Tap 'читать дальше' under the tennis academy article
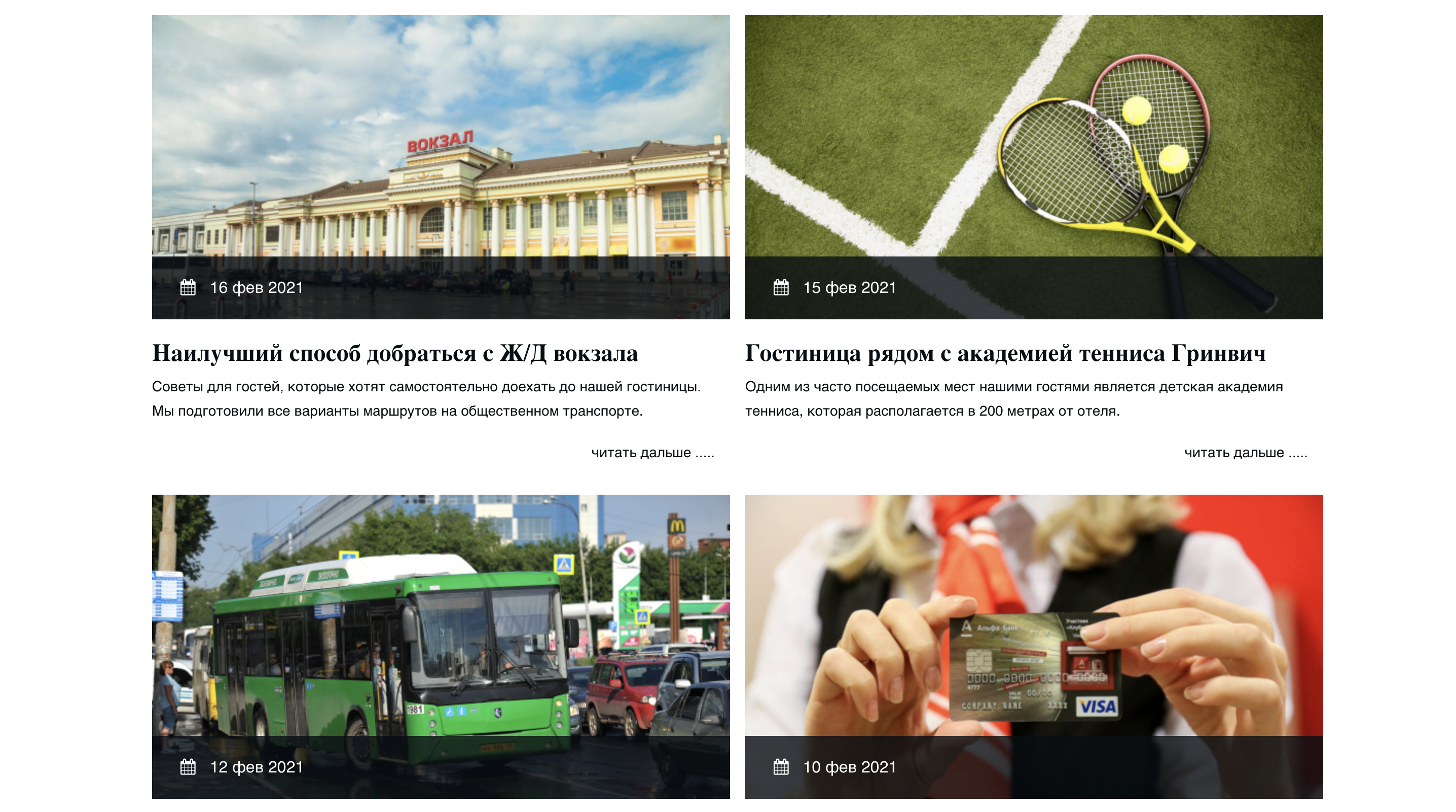1456x812 pixels. [x=1245, y=453]
